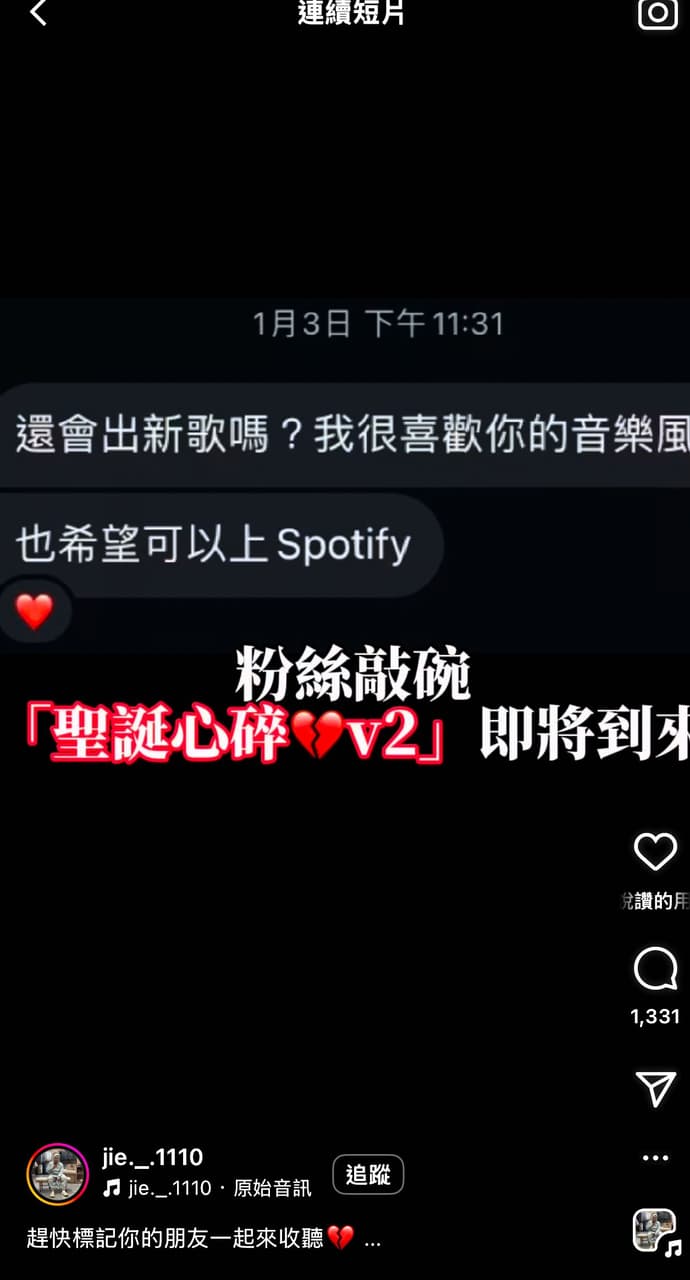This screenshot has width=690, height=1280.
Task: Open the camera to create a reel
Action: pos(658,14)
